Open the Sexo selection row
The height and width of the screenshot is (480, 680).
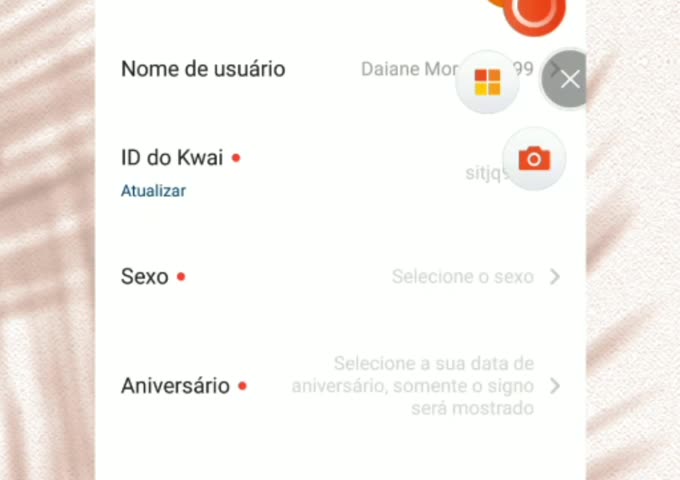pos(340,277)
